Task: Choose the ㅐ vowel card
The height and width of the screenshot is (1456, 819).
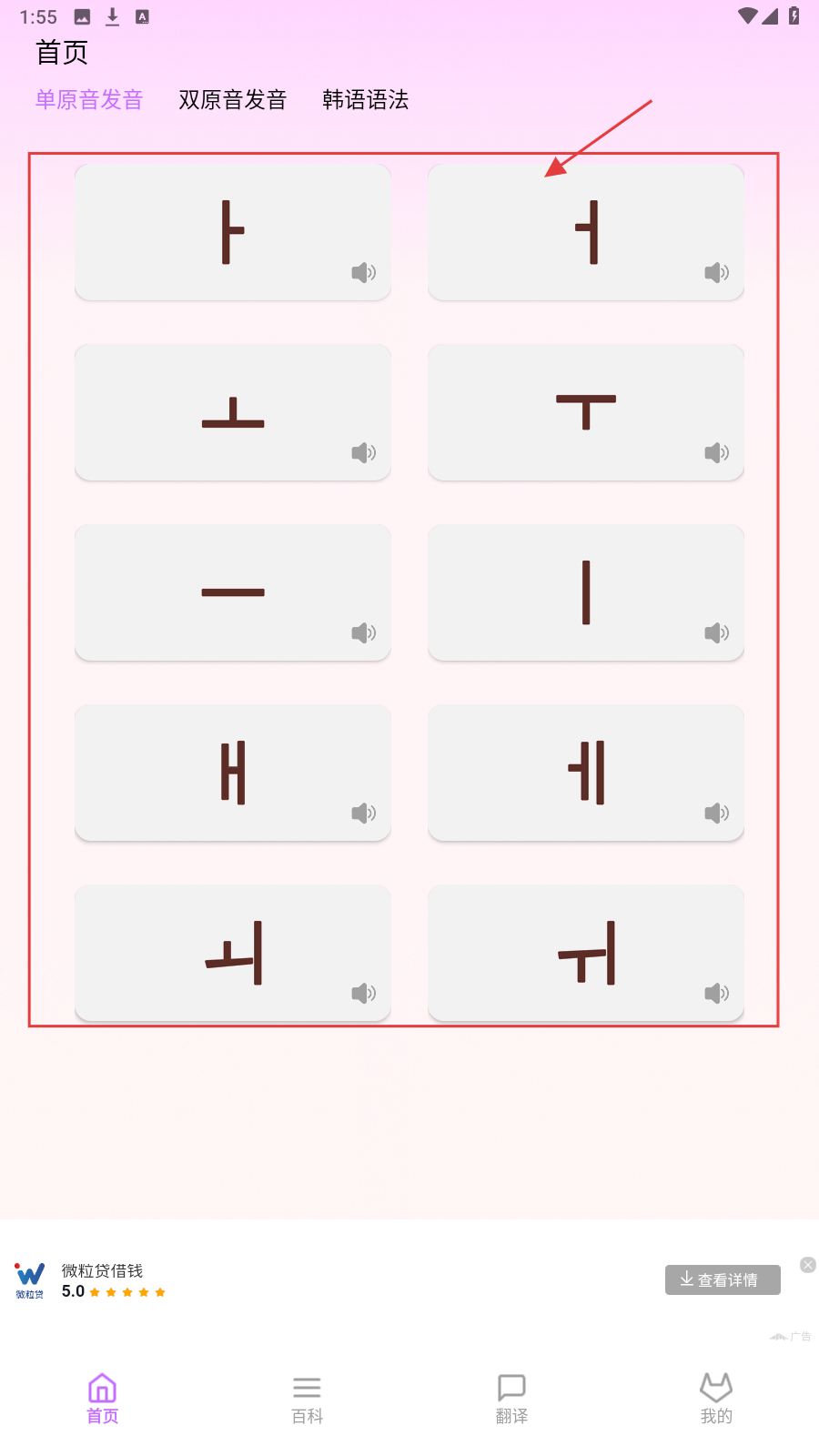Action: (233, 773)
